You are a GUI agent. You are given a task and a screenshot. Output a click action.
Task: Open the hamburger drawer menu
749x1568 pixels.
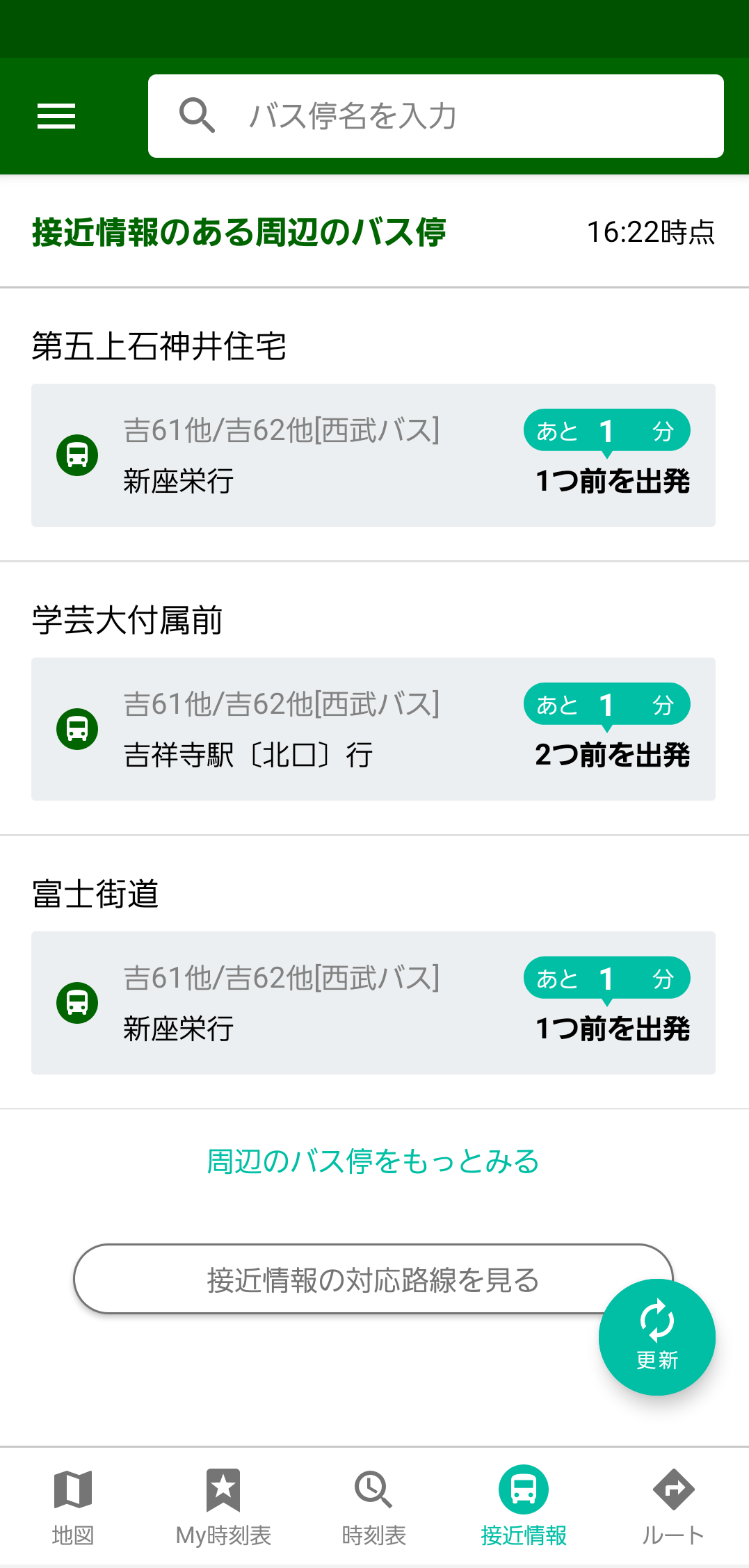click(x=56, y=116)
